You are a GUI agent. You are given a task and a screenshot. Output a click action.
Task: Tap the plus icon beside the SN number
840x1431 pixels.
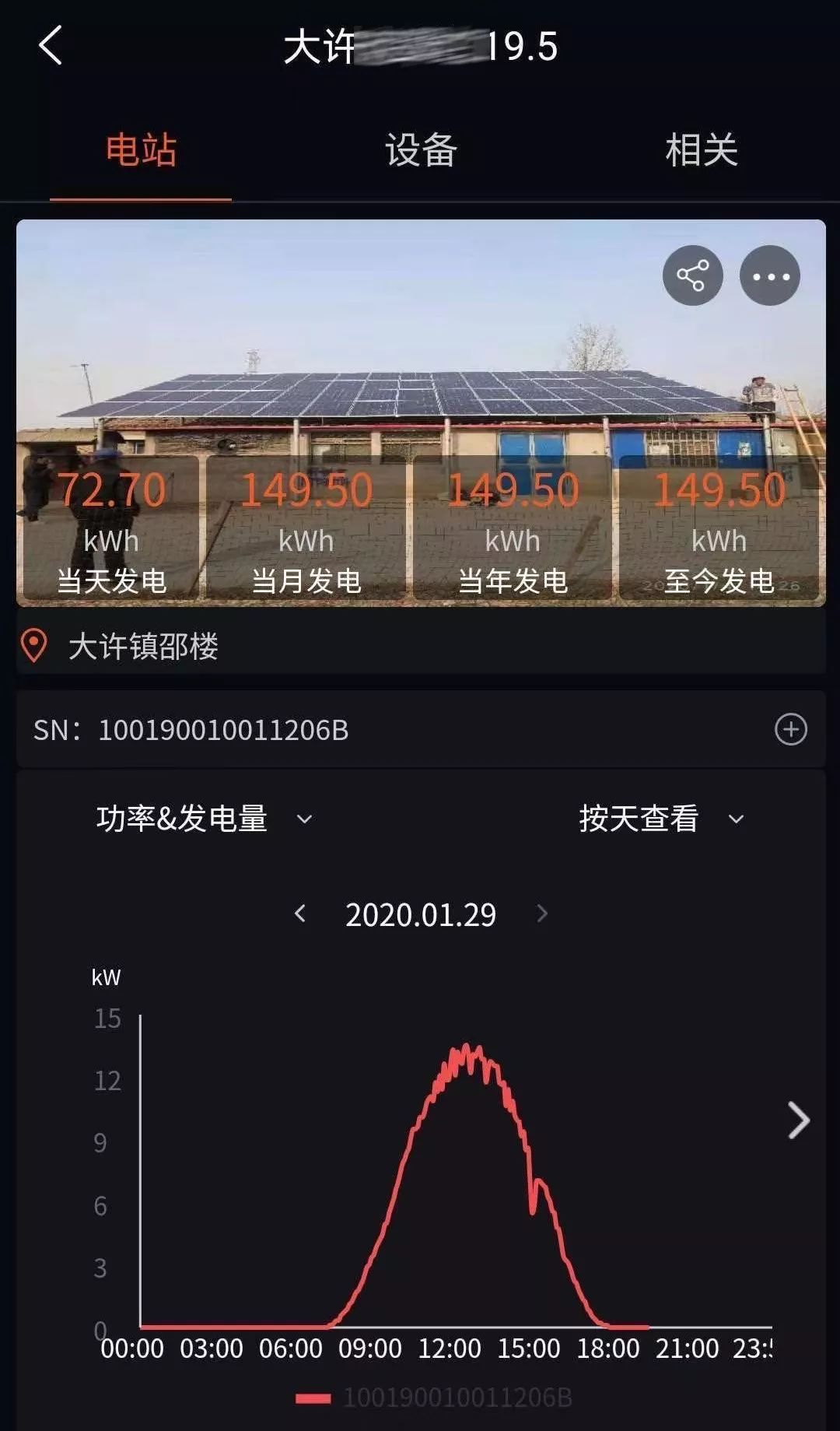(790, 729)
